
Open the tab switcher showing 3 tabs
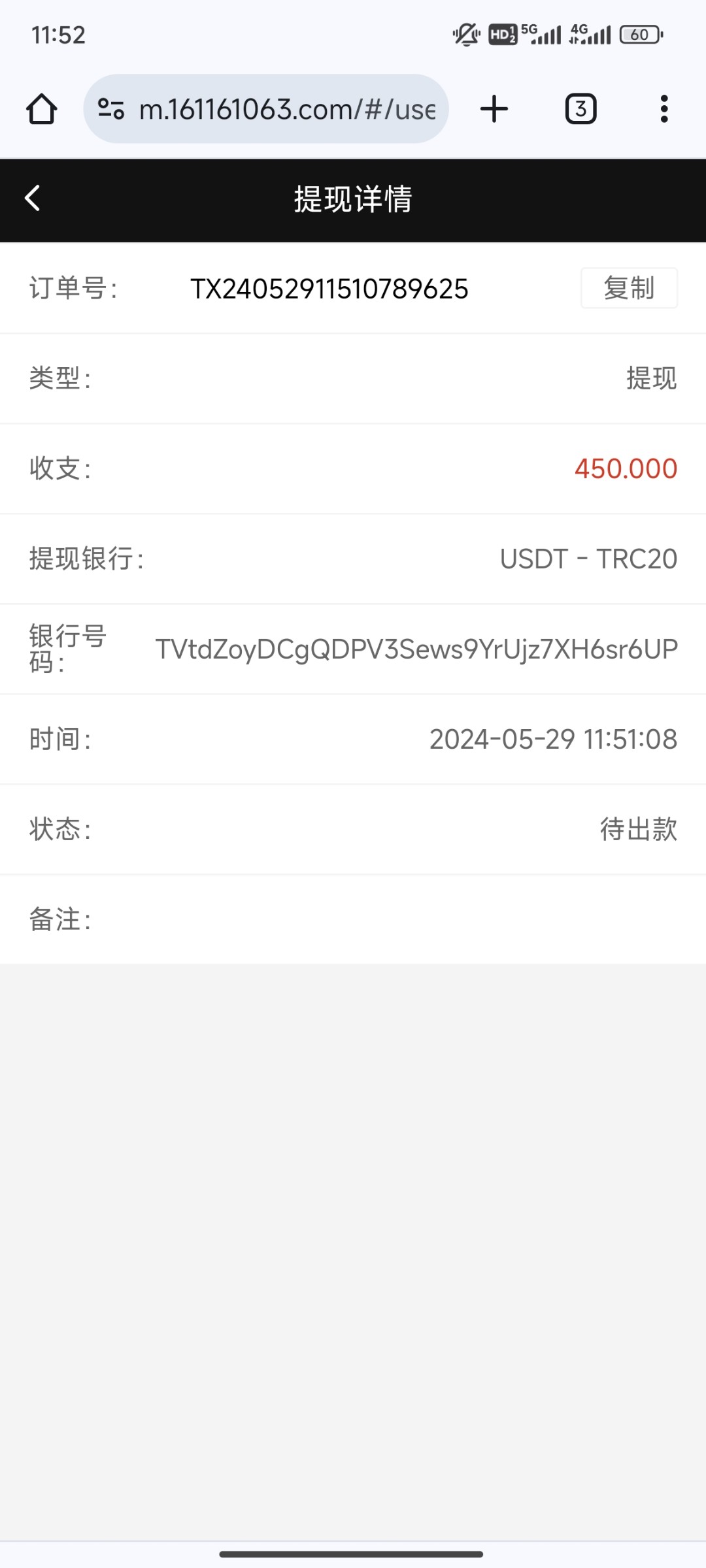(x=580, y=108)
